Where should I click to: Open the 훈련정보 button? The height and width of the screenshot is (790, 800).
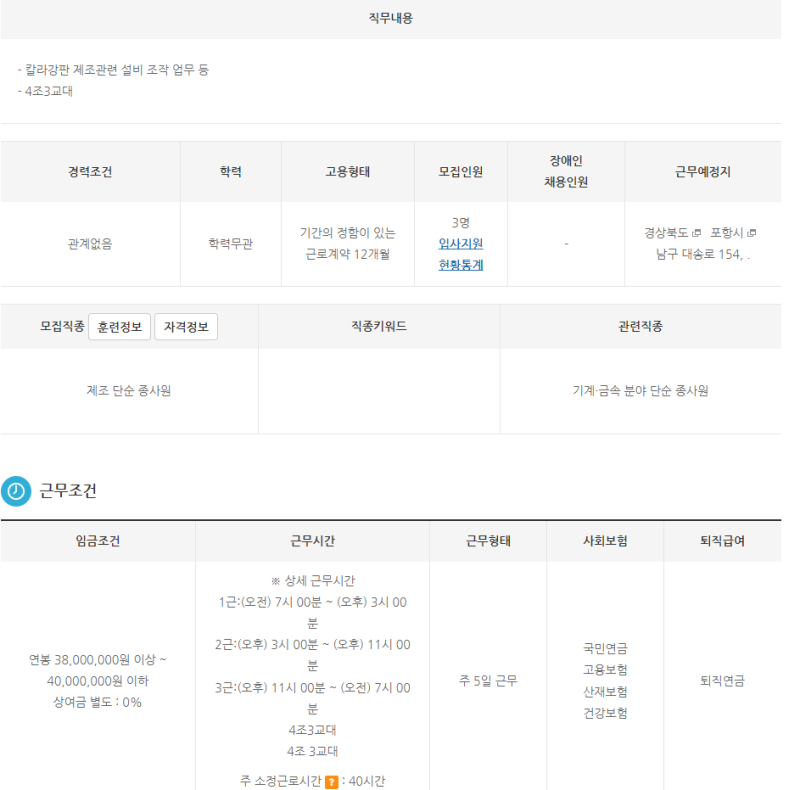point(120,327)
